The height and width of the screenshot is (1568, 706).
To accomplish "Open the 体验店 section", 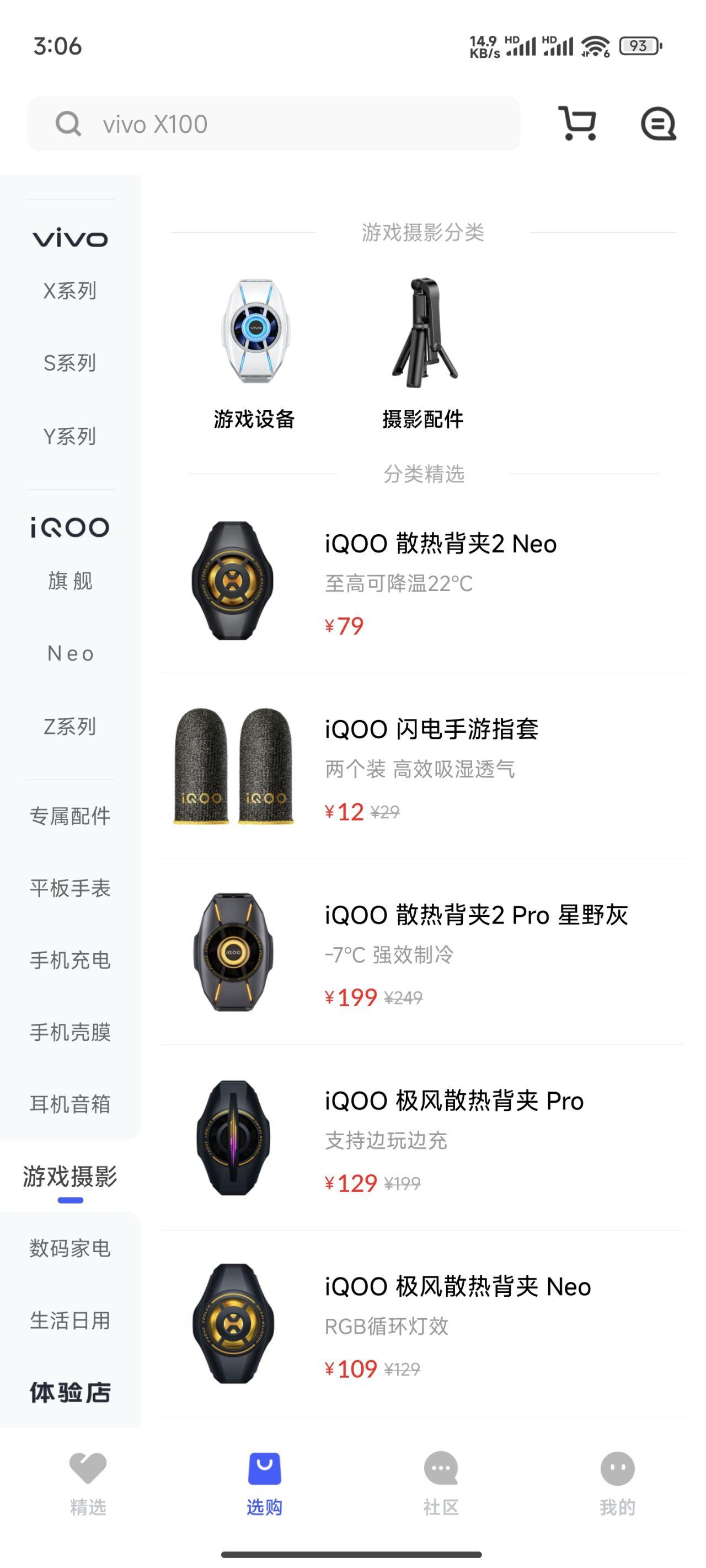I will click(x=70, y=1393).
